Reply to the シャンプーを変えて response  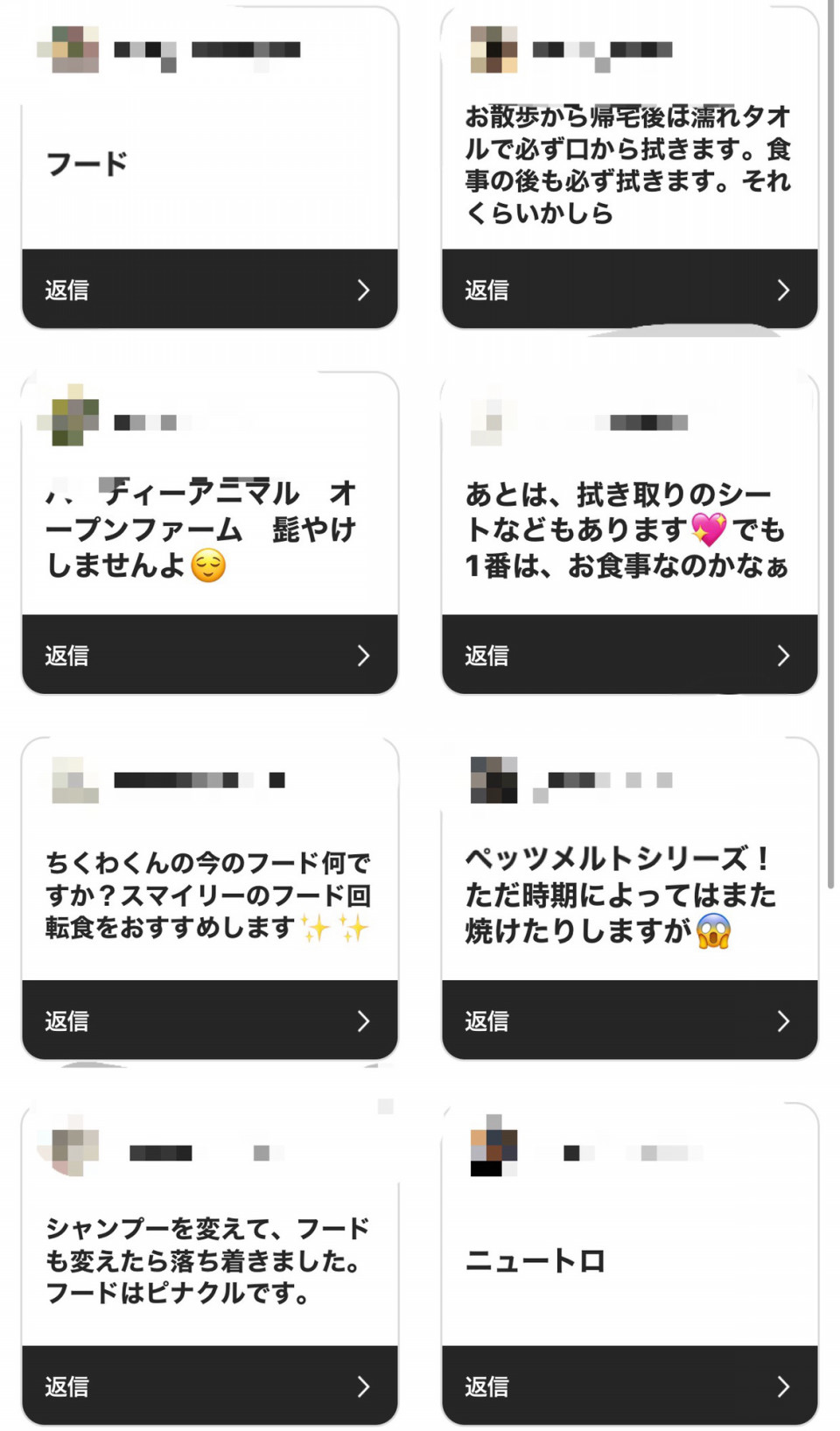pos(209,1386)
